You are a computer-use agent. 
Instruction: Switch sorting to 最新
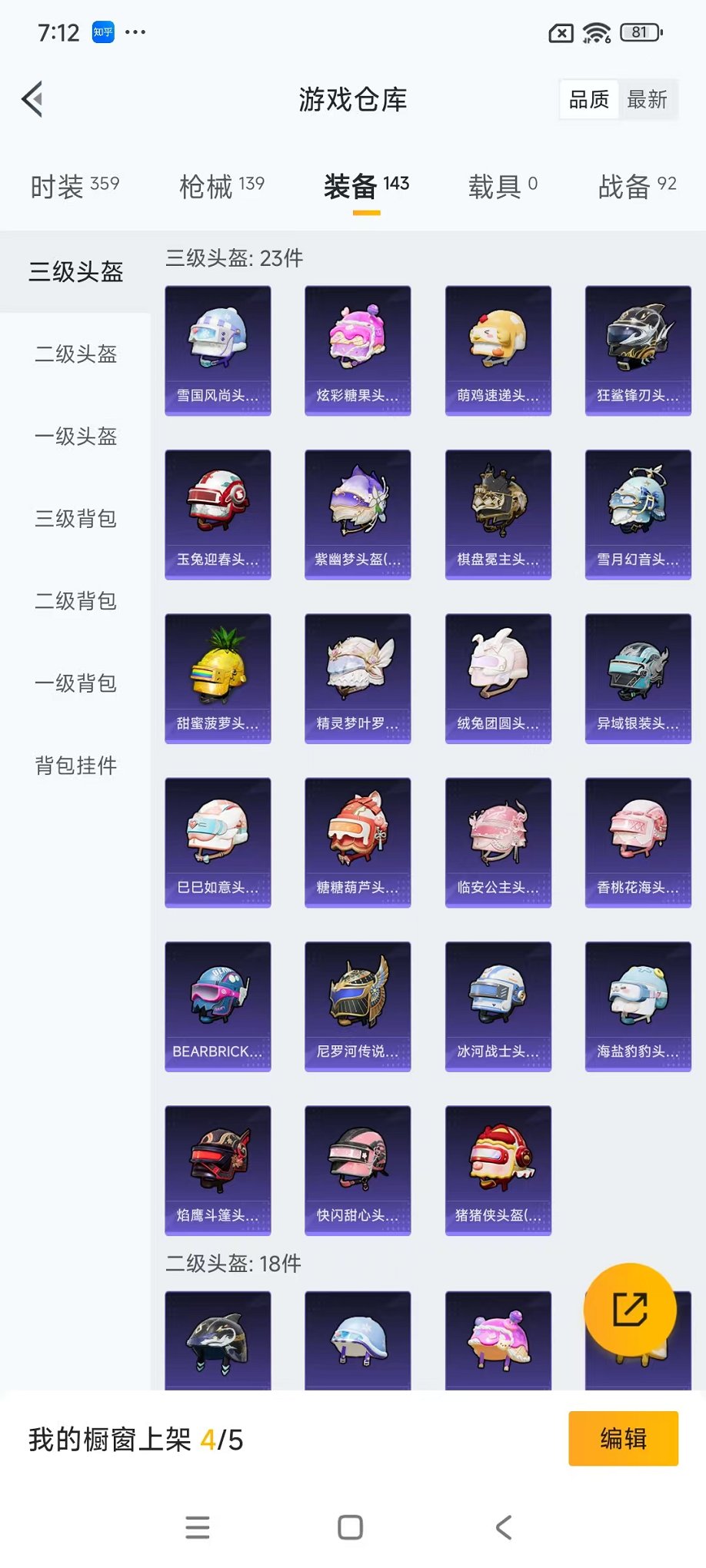[648, 98]
